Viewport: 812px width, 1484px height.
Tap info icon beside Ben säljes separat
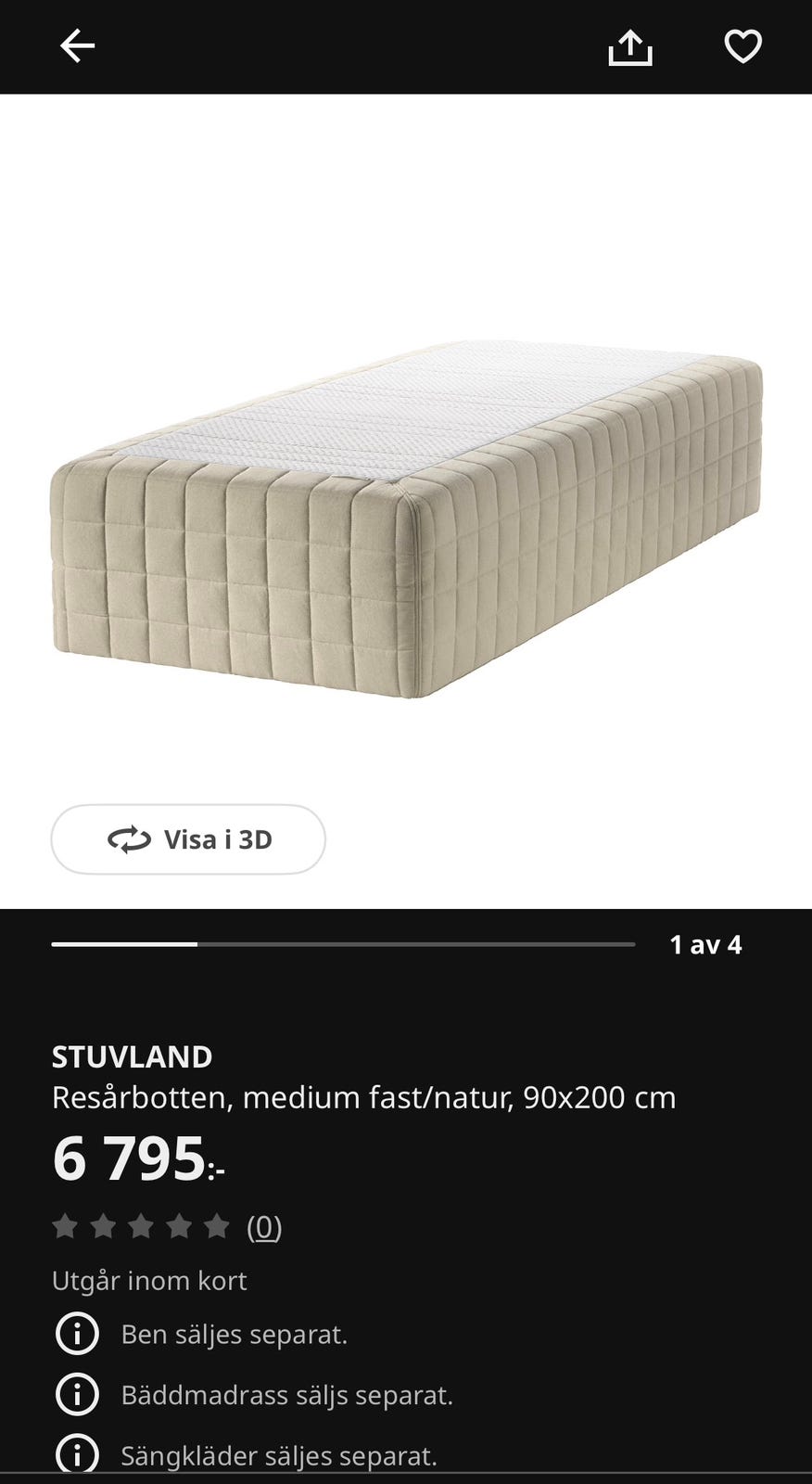tap(77, 1334)
